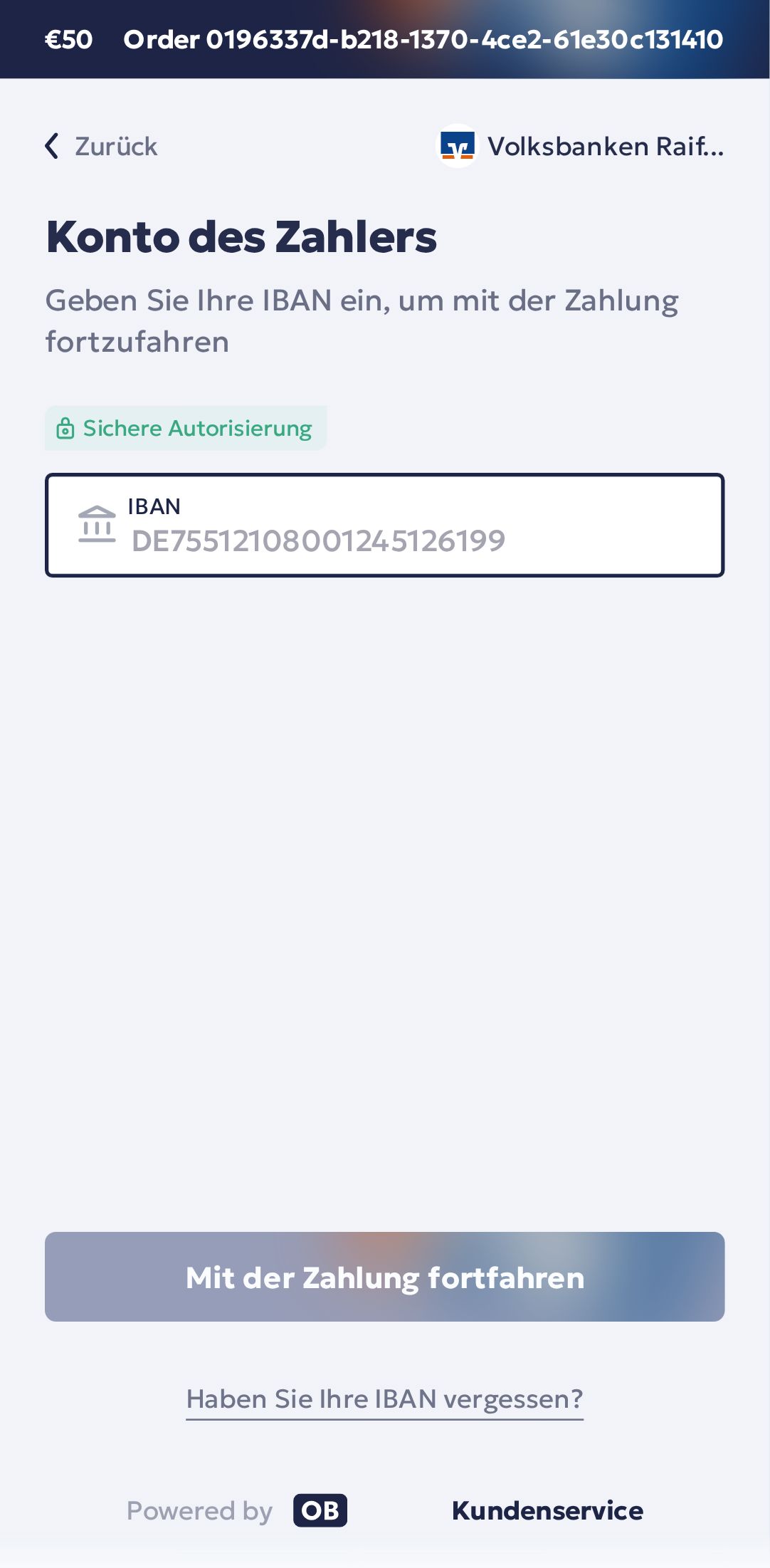Tap the Volksbanken Raiffeisen bank selector
Screen dimensions: 770x1568
(x=580, y=146)
